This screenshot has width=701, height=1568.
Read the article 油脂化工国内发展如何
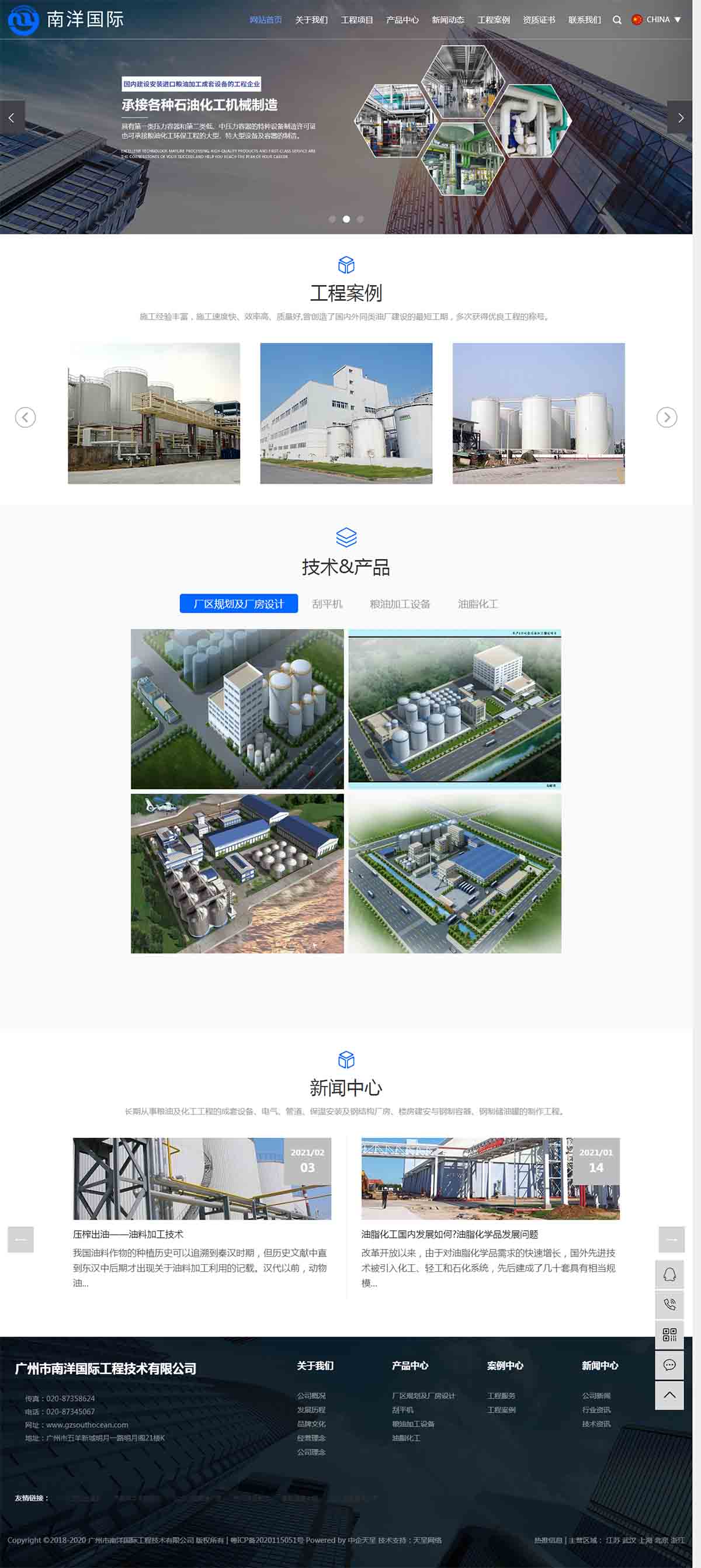(x=449, y=1234)
